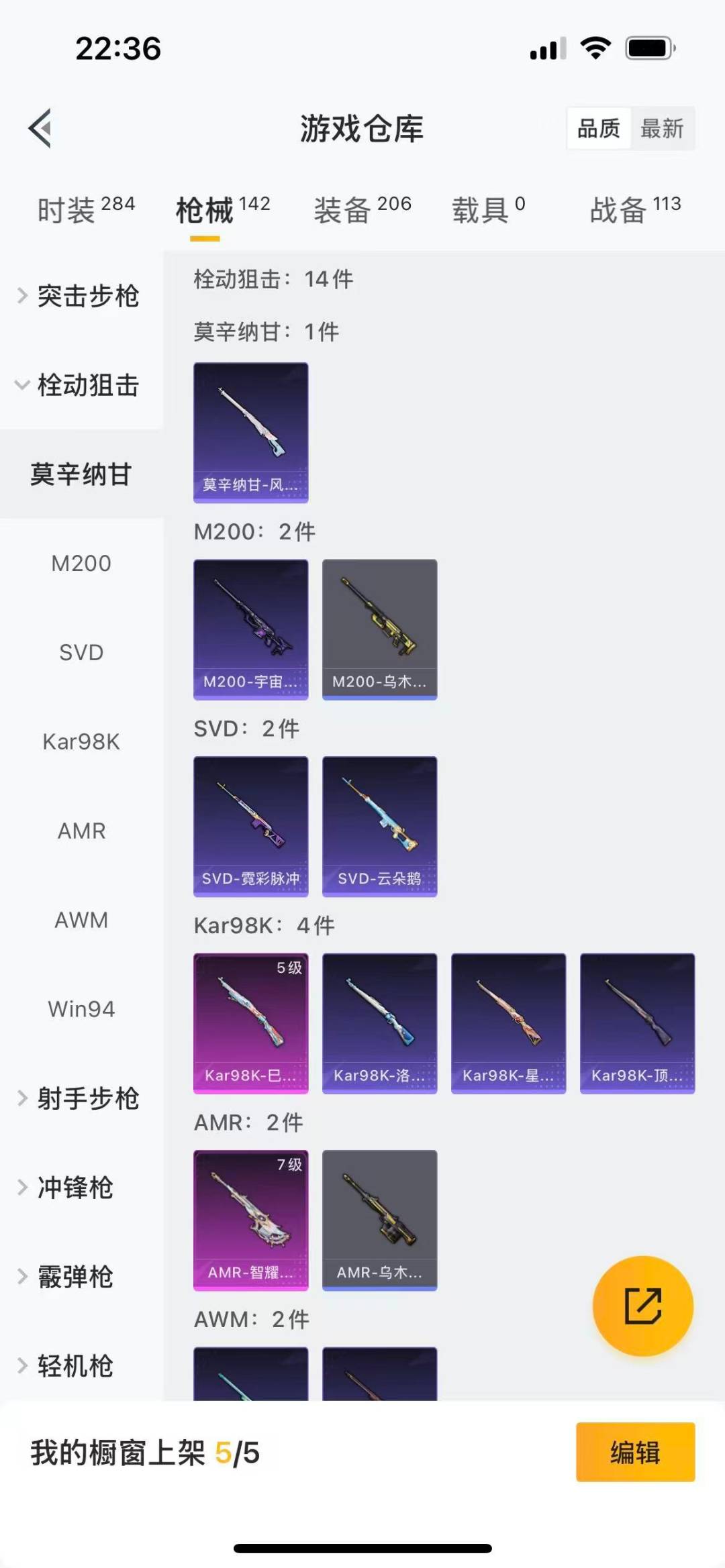Select Kar98K in the sidebar
The width and height of the screenshot is (725, 1568).
(x=81, y=742)
